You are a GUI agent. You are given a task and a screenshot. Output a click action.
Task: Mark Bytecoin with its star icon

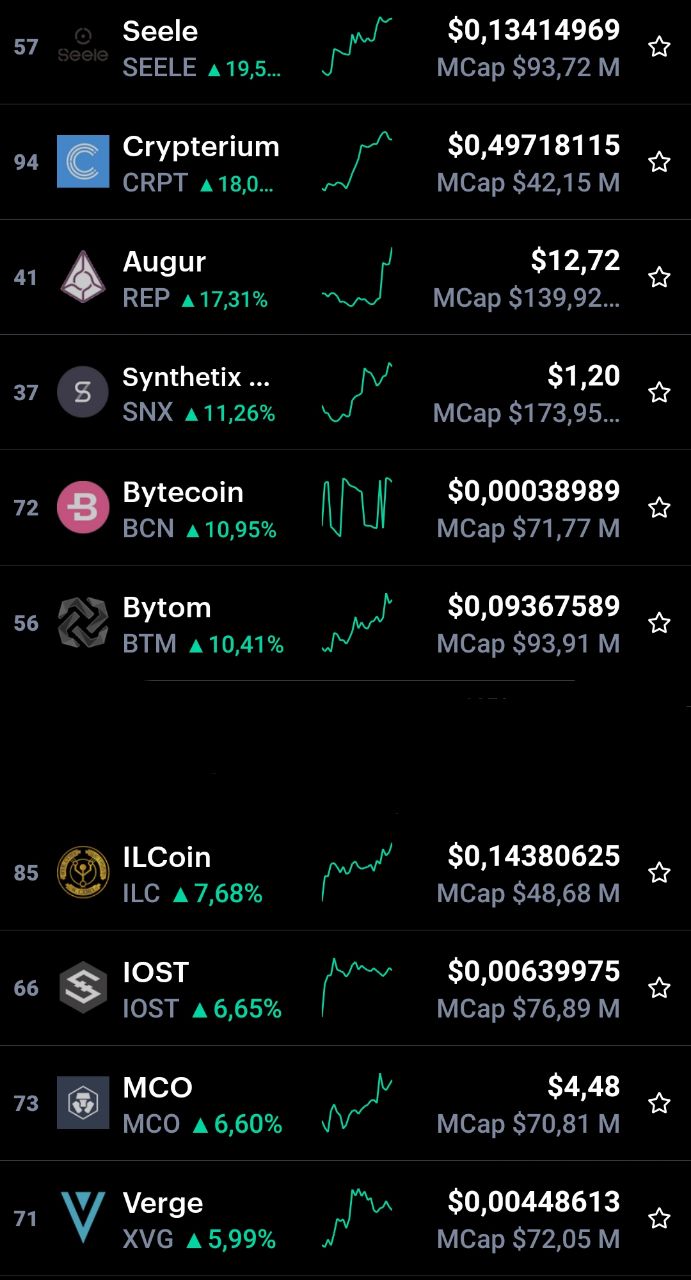[x=659, y=508]
